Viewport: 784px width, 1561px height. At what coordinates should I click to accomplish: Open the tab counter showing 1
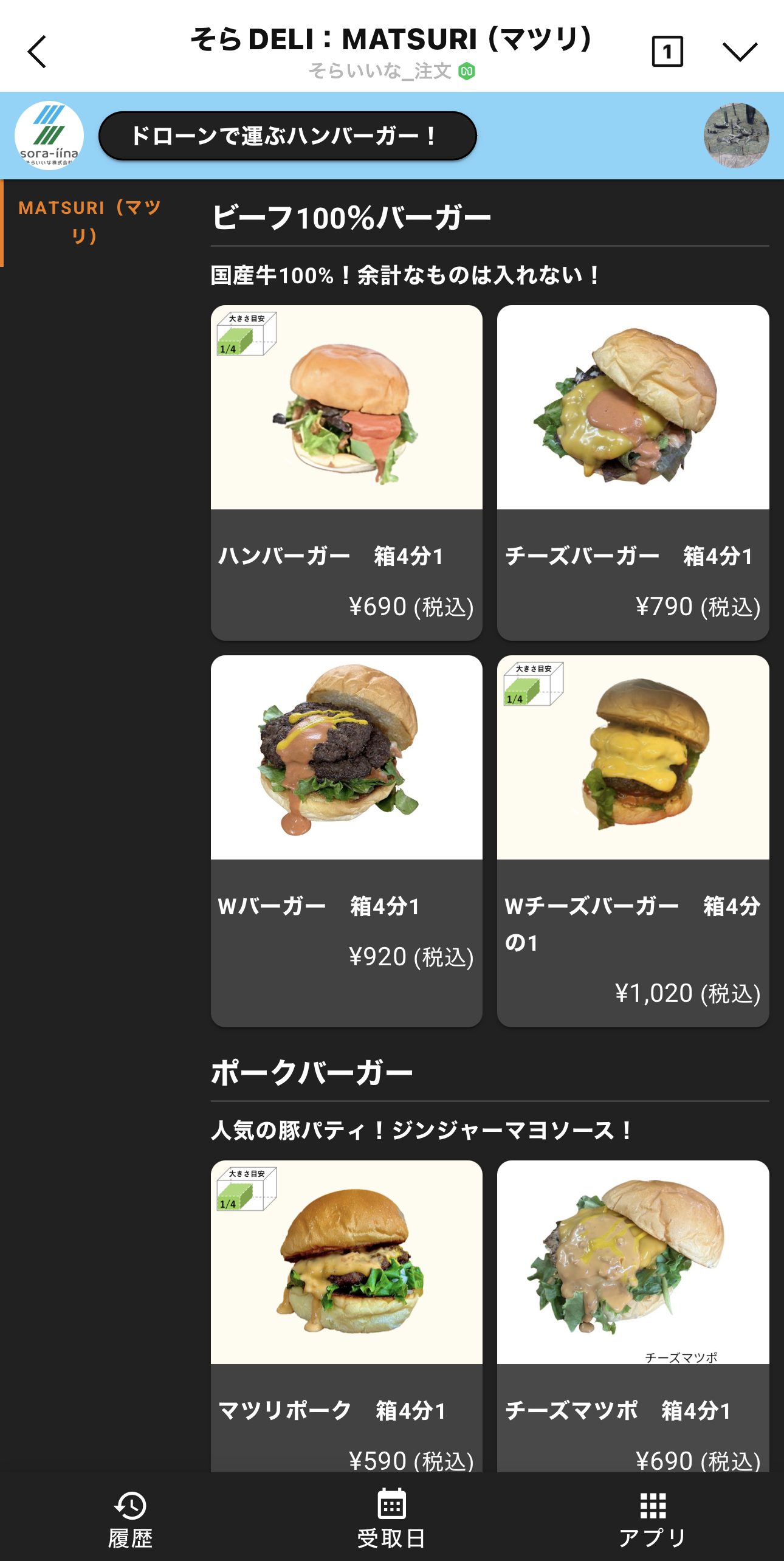[x=667, y=52]
